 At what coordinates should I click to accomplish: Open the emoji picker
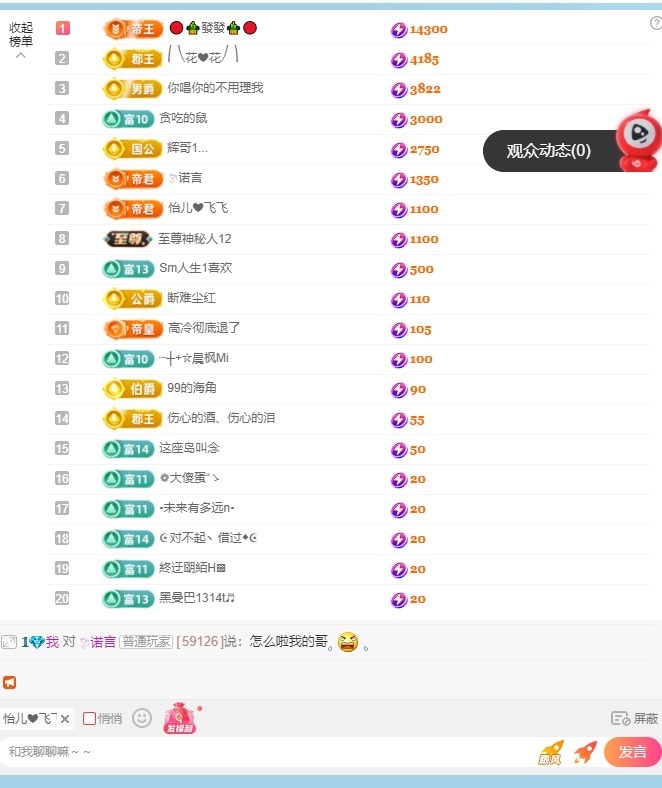[142, 718]
